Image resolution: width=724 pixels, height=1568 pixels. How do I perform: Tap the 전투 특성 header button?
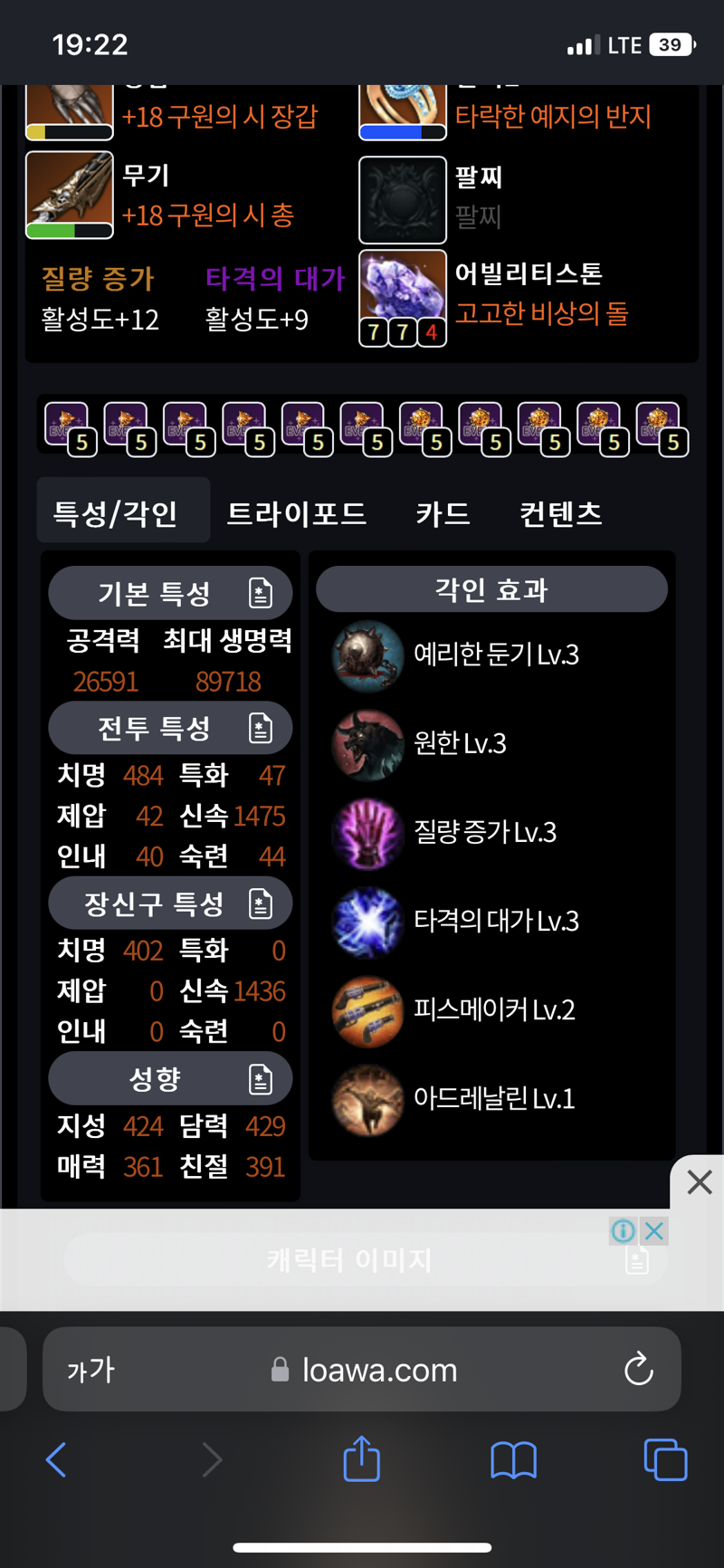point(170,728)
